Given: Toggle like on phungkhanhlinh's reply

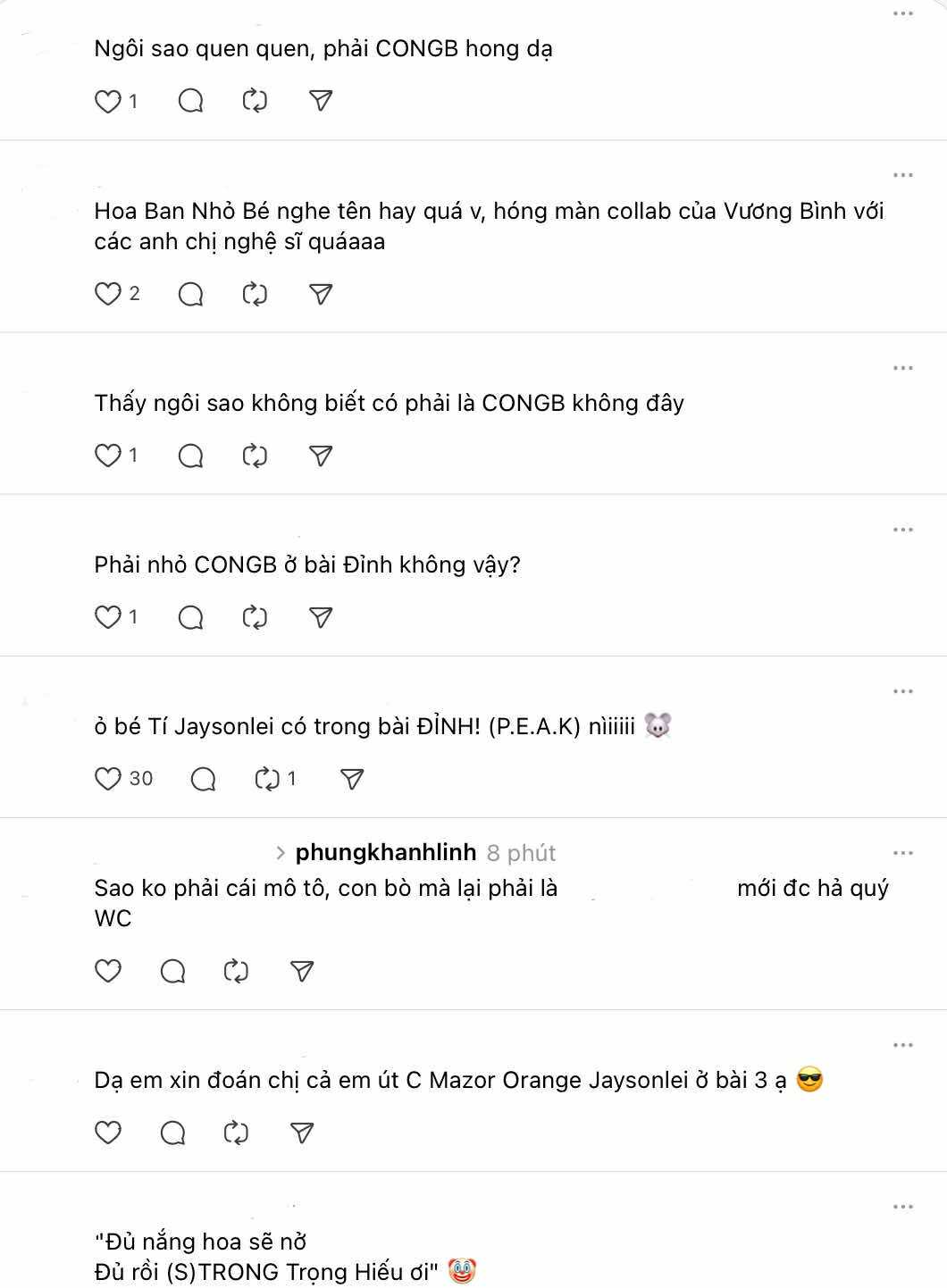Looking at the screenshot, I should (108, 969).
